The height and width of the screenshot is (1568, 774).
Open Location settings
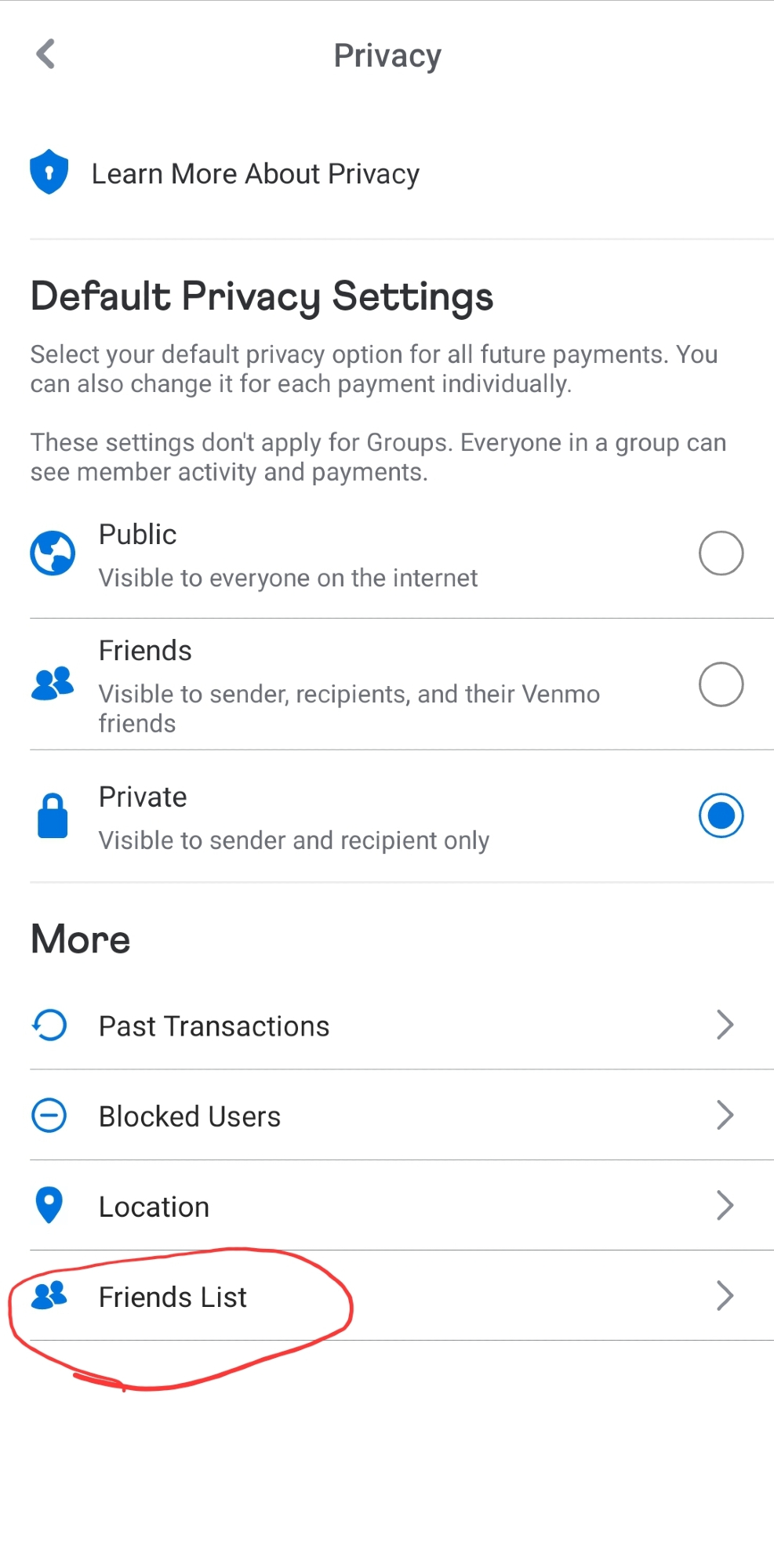384,1206
